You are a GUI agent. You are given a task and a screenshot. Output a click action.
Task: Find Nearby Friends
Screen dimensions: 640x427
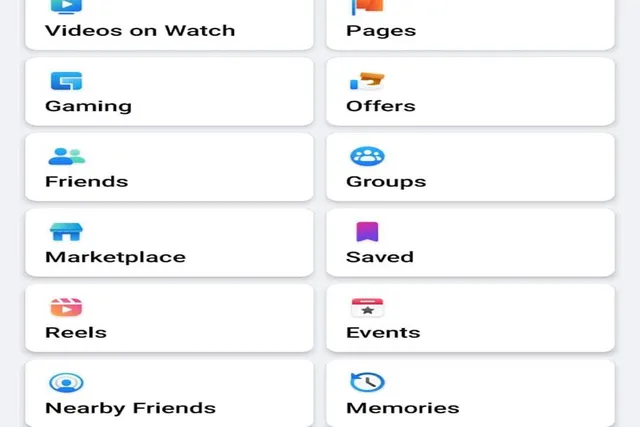tap(168, 394)
